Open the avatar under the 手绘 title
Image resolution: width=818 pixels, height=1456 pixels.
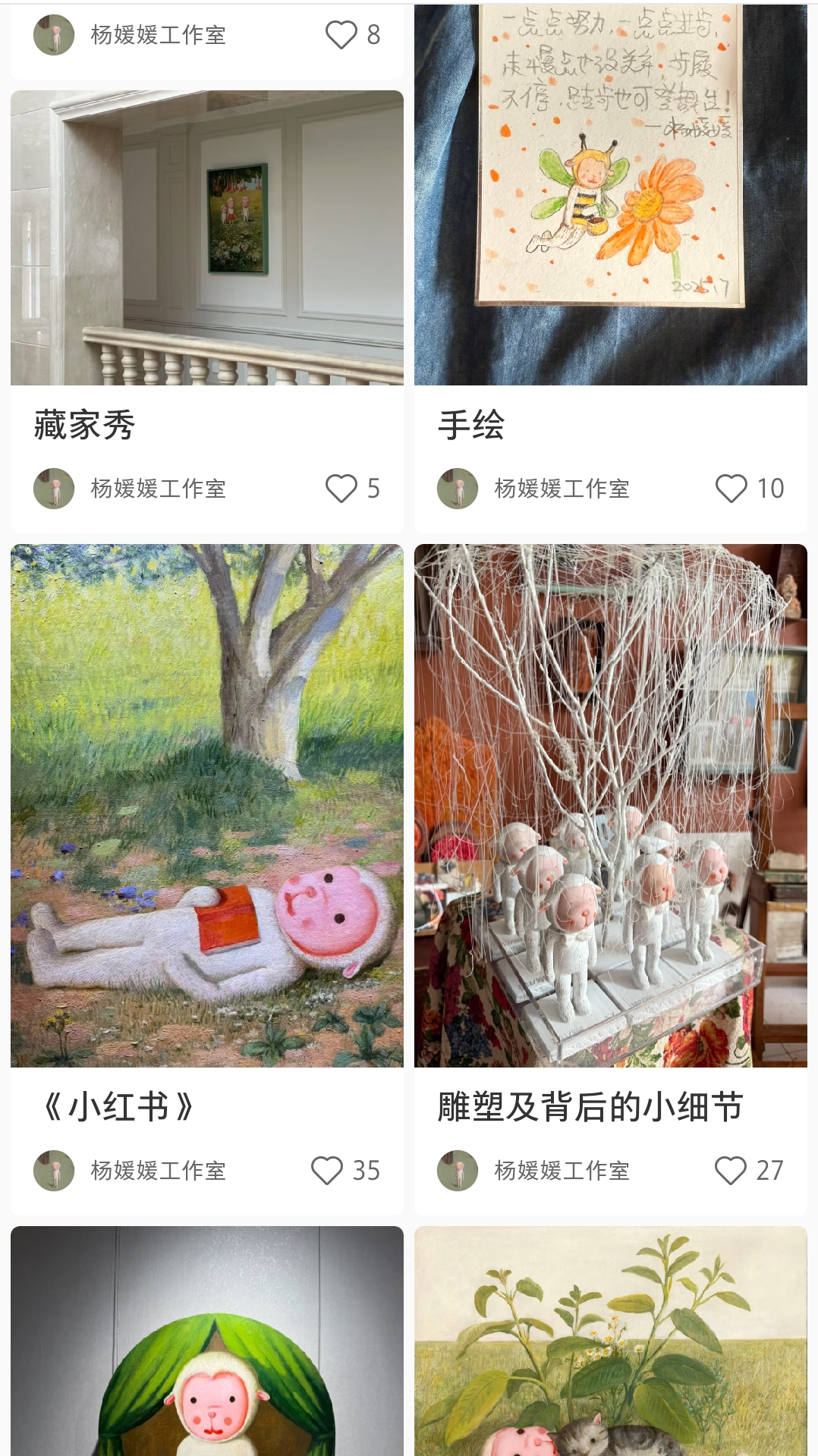(458, 489)
